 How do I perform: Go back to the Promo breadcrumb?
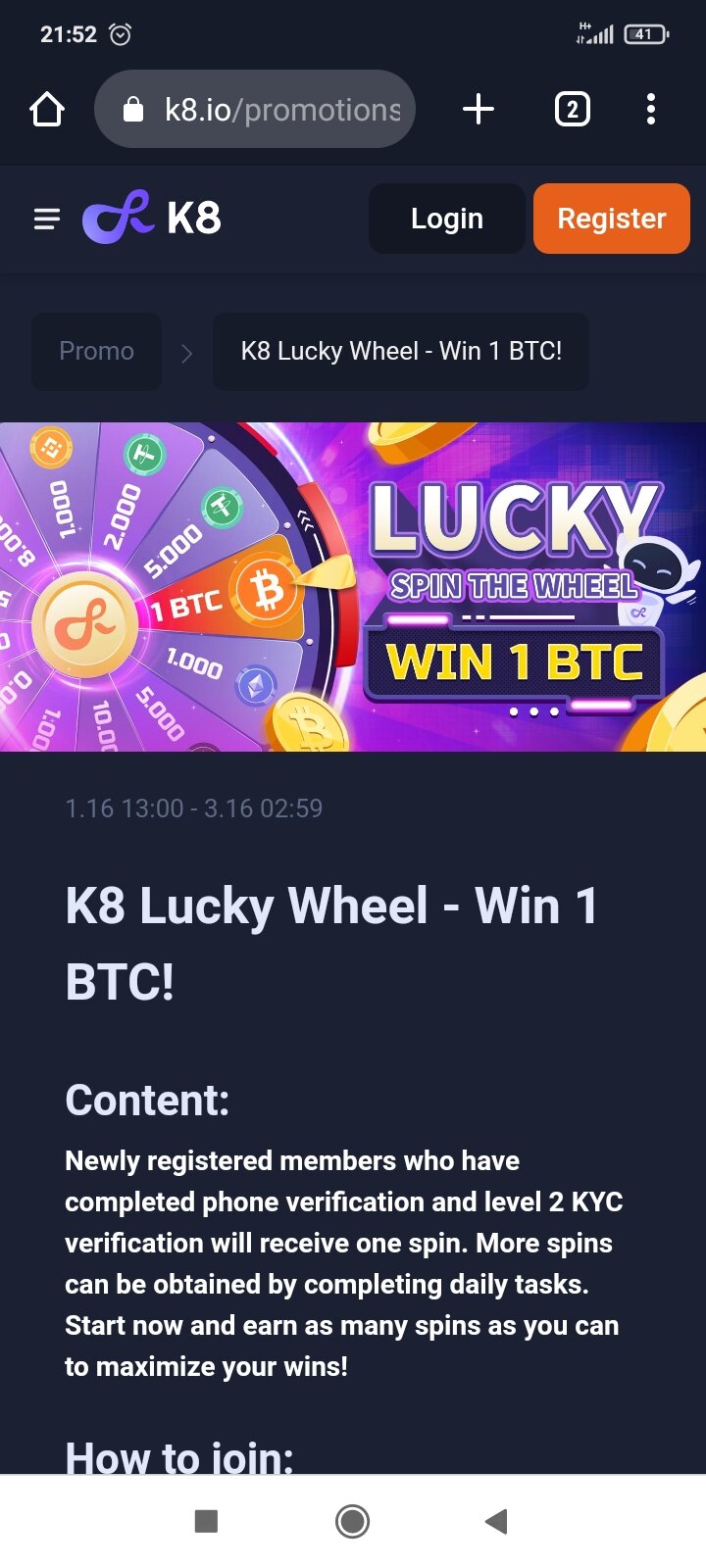click(96, 351)
